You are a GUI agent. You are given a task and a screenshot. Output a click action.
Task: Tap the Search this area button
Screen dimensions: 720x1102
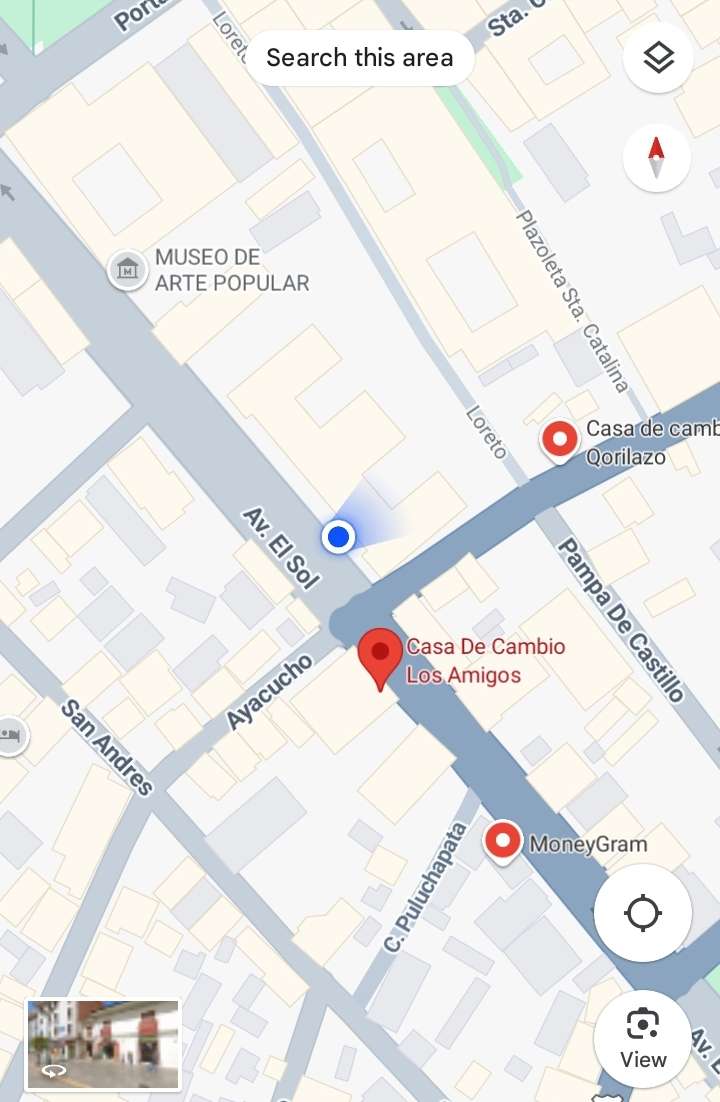point(359,58)
